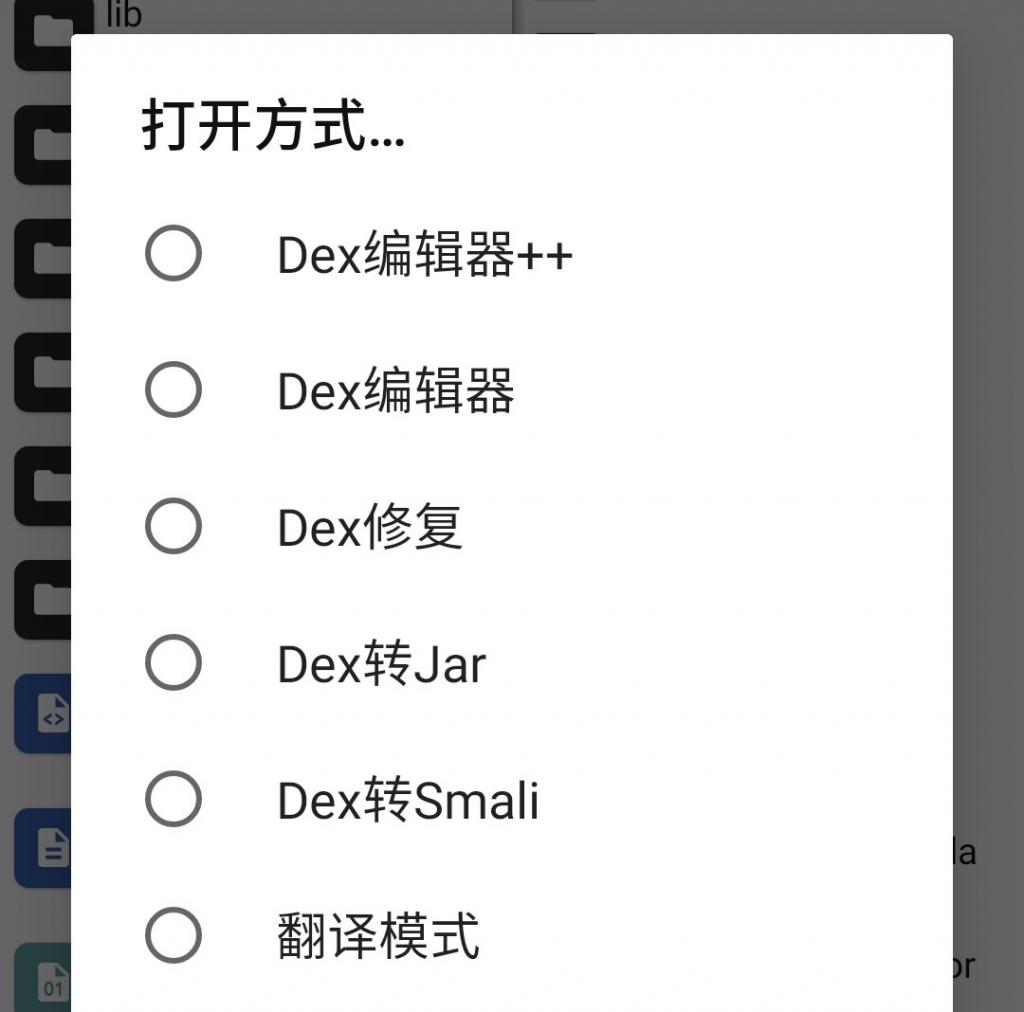This screenshot has width=1024, height=1012.
Task: Select the Dex修复 option
Action: pos(173,526)
